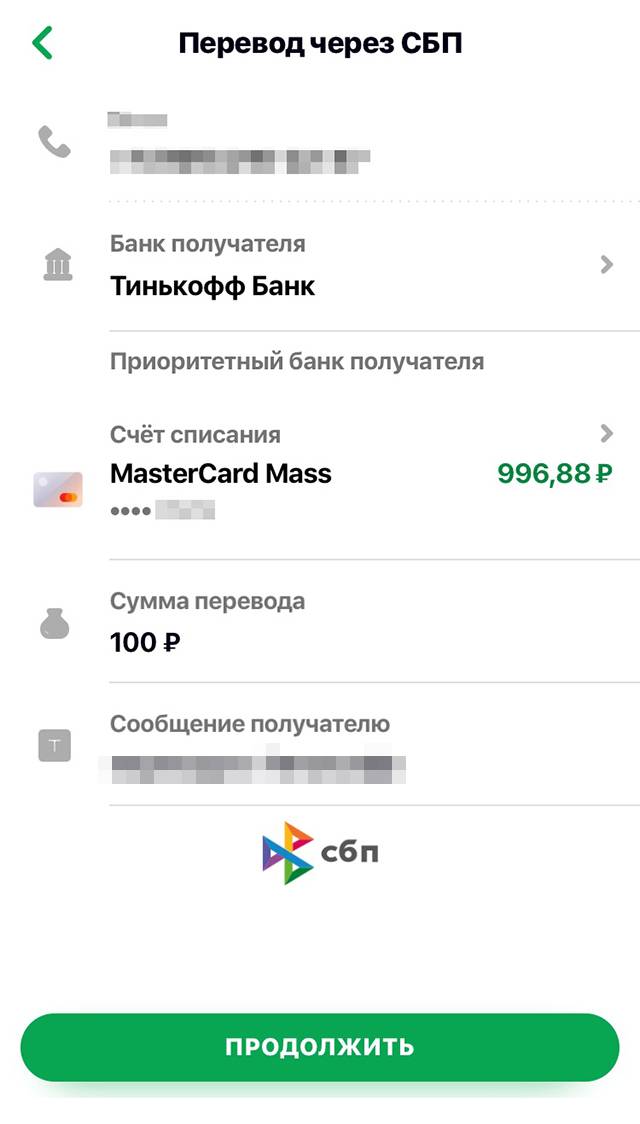
Task: Go back using the green arrow
Action: [x=42, y=44]
